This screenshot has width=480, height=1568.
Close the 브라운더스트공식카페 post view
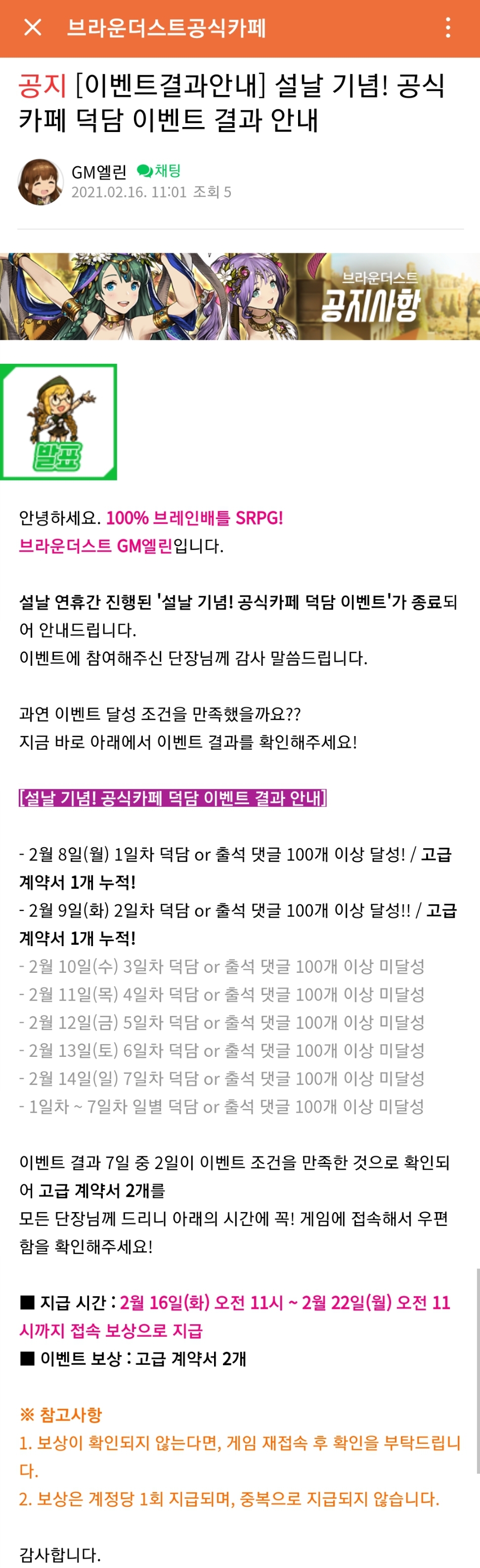pos(32,27)
